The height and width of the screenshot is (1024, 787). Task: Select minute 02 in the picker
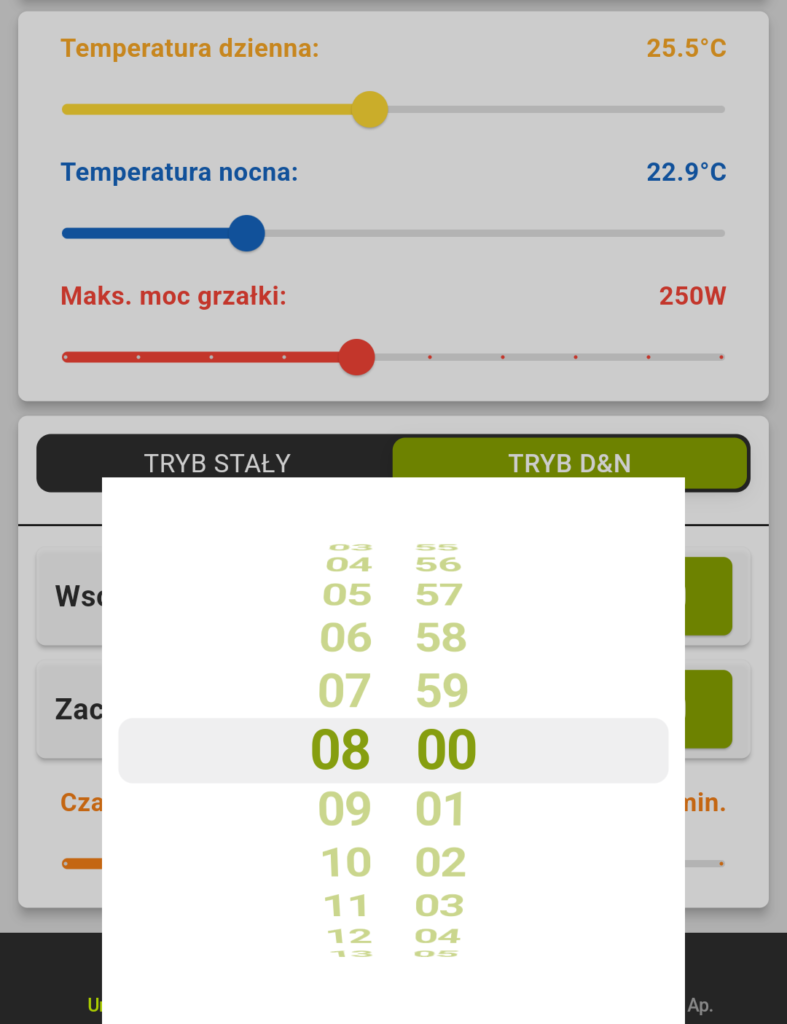441,862
